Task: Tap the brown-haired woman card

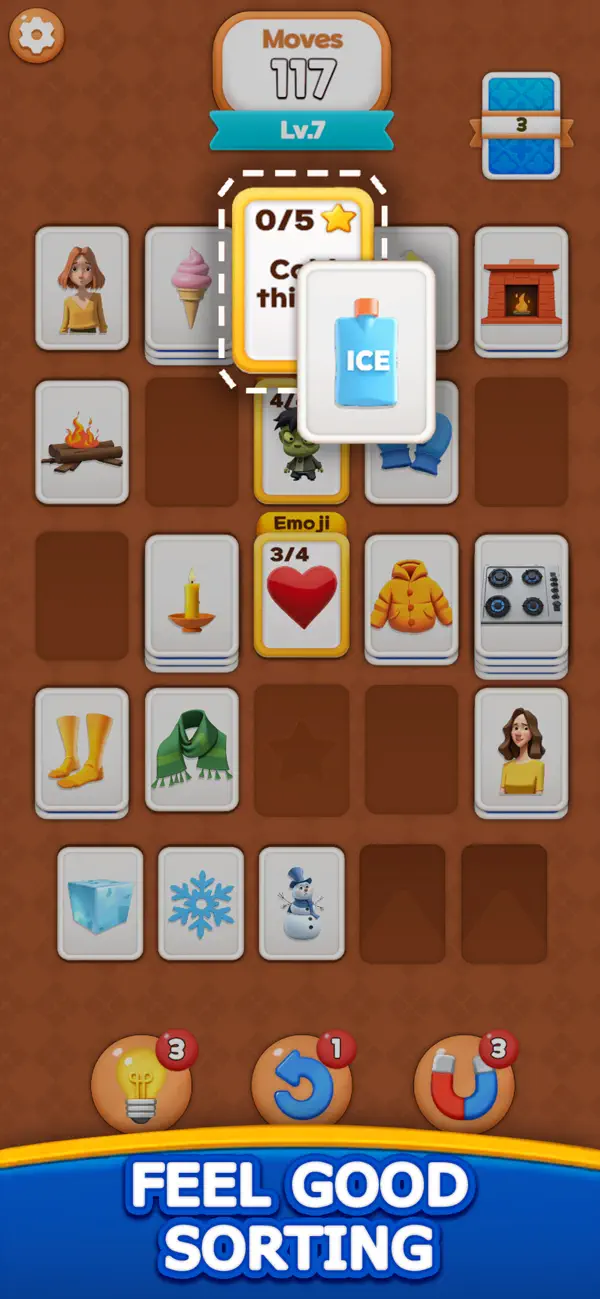Action: (521, 751)
